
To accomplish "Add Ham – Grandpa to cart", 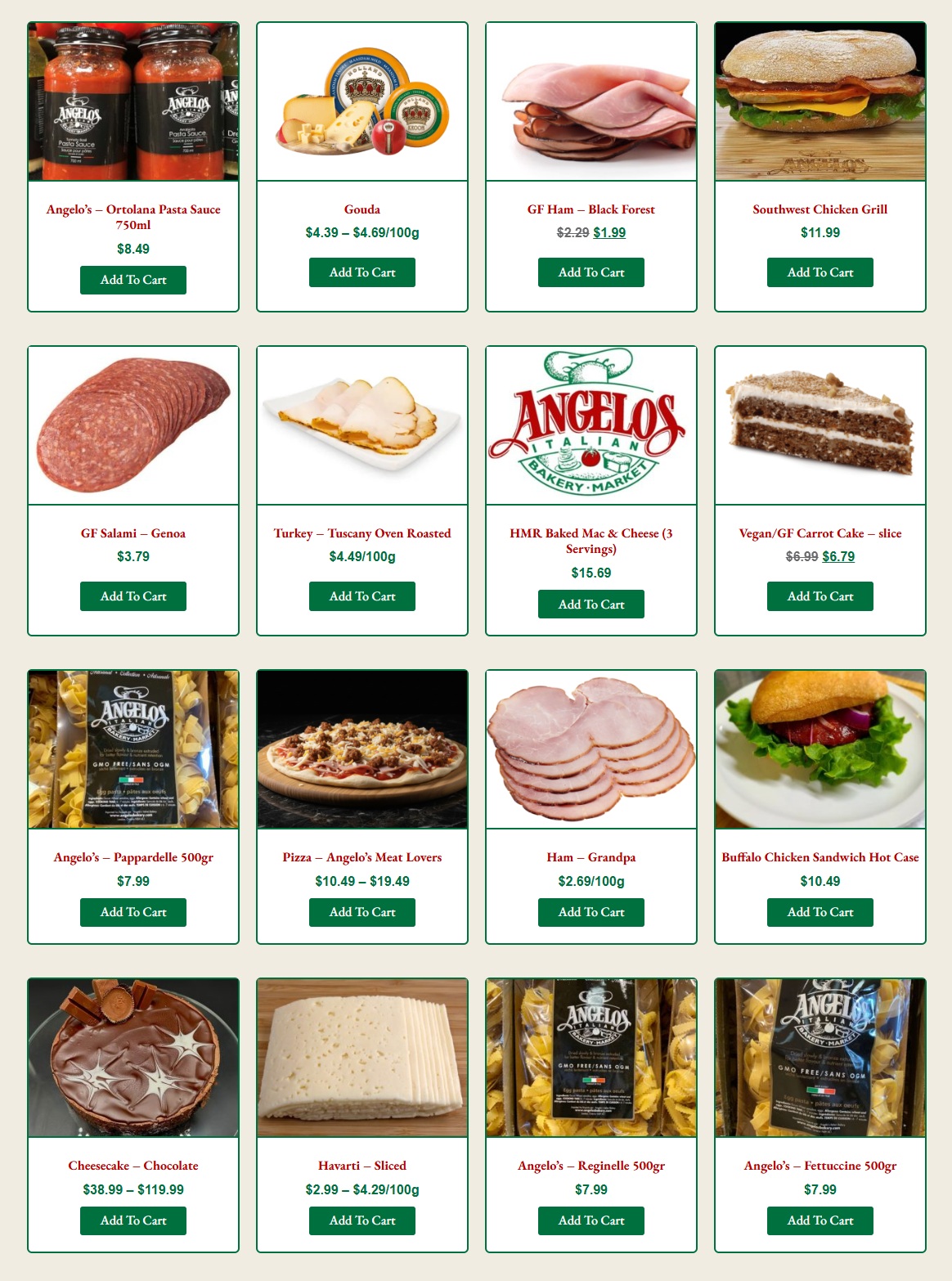I will [x=591, y=911].
